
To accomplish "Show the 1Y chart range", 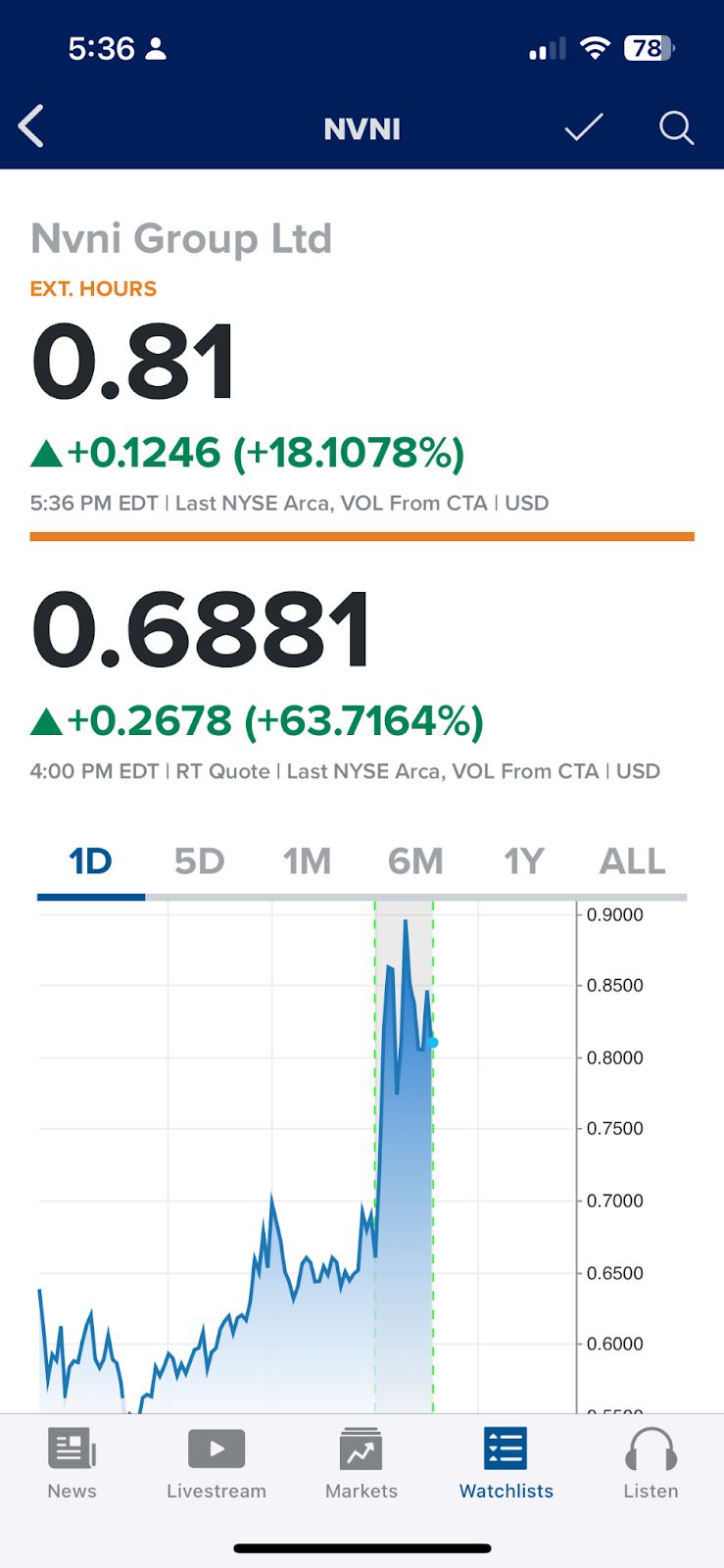I will click(523, 862).
